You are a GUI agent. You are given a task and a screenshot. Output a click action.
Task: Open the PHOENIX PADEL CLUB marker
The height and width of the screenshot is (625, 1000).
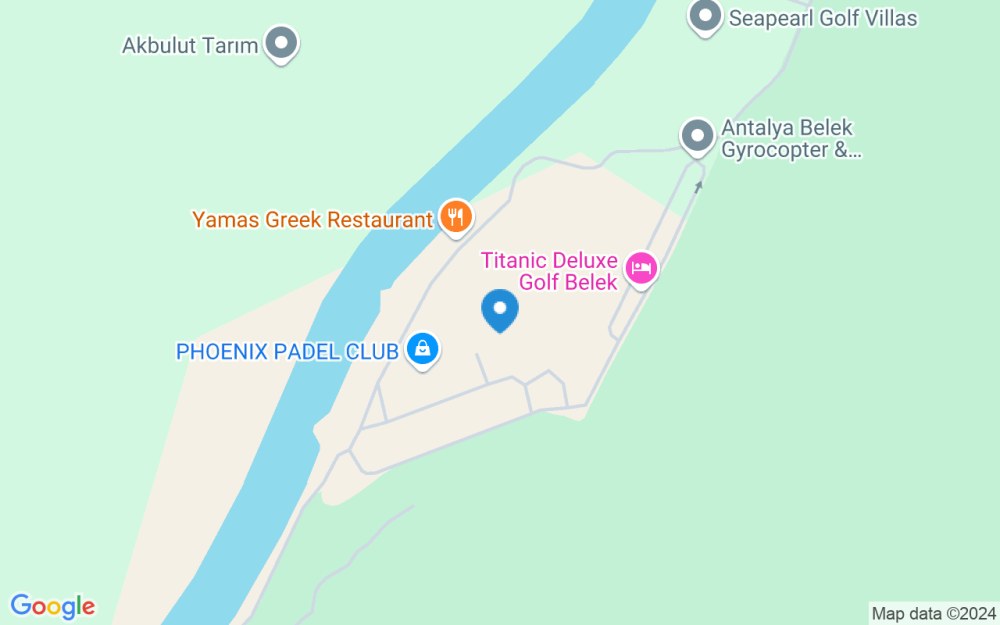[423, 349]
